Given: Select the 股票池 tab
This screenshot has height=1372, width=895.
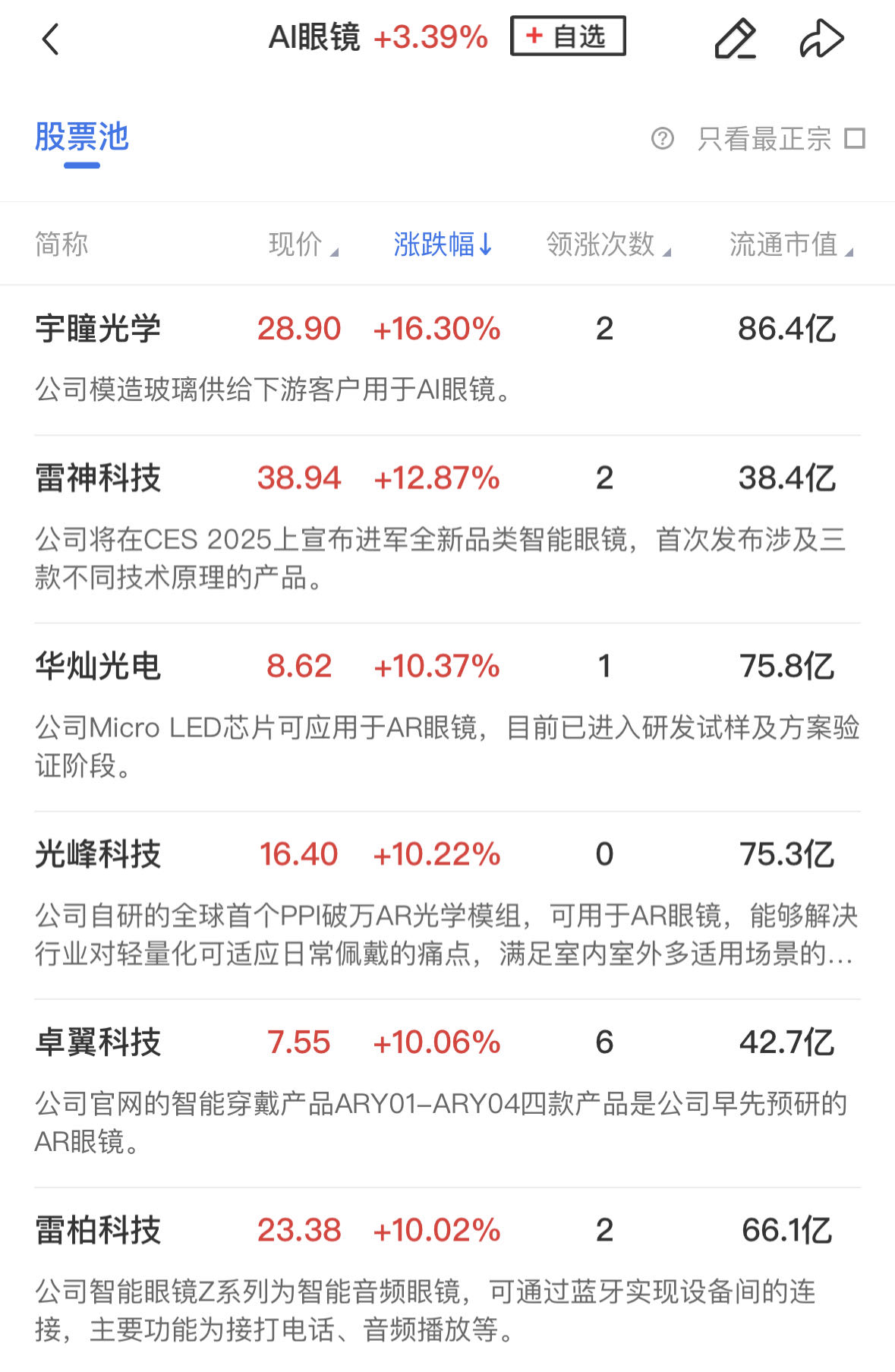Looking at the screenshot, I should tap(82, 138).
